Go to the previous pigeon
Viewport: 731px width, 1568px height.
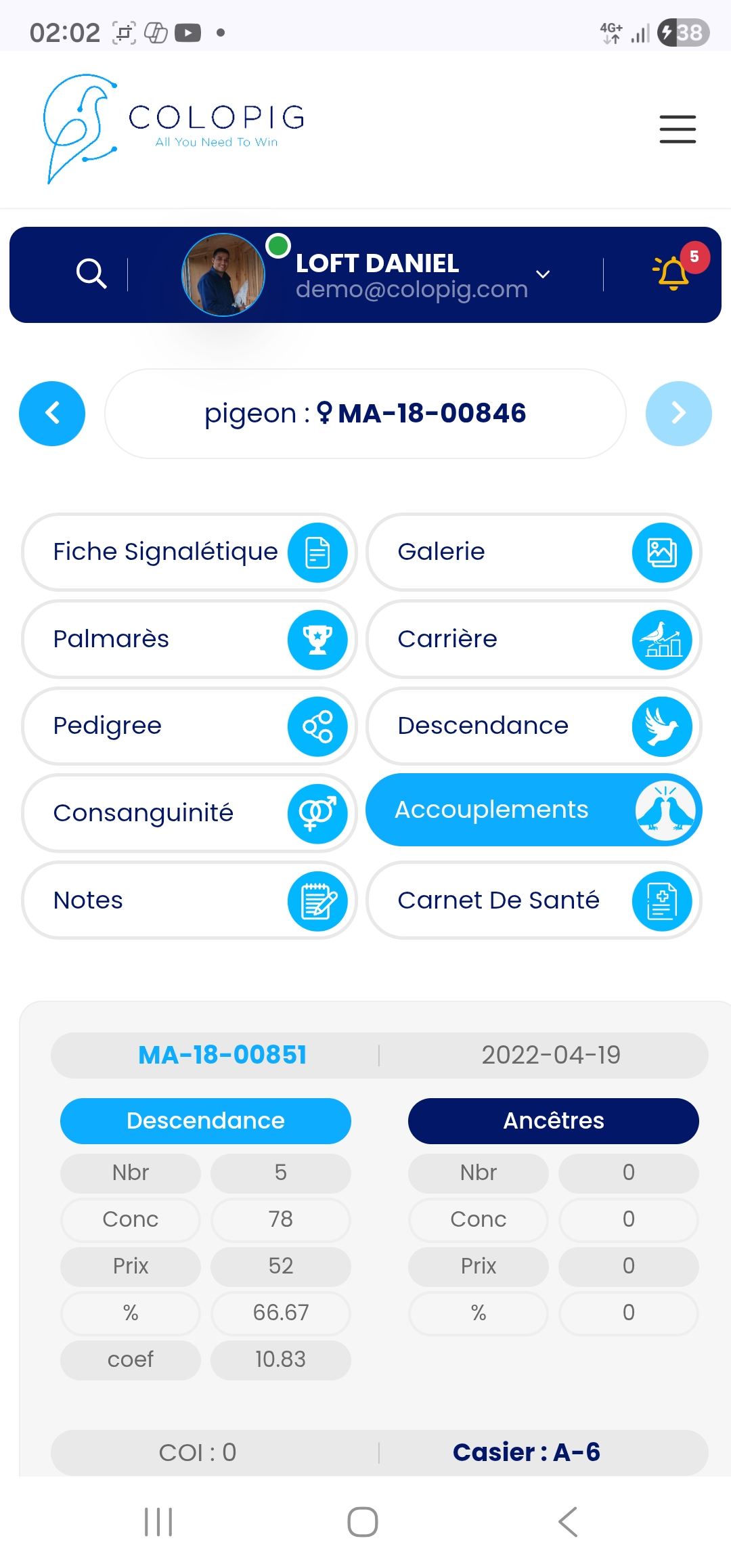pos(52,413)
